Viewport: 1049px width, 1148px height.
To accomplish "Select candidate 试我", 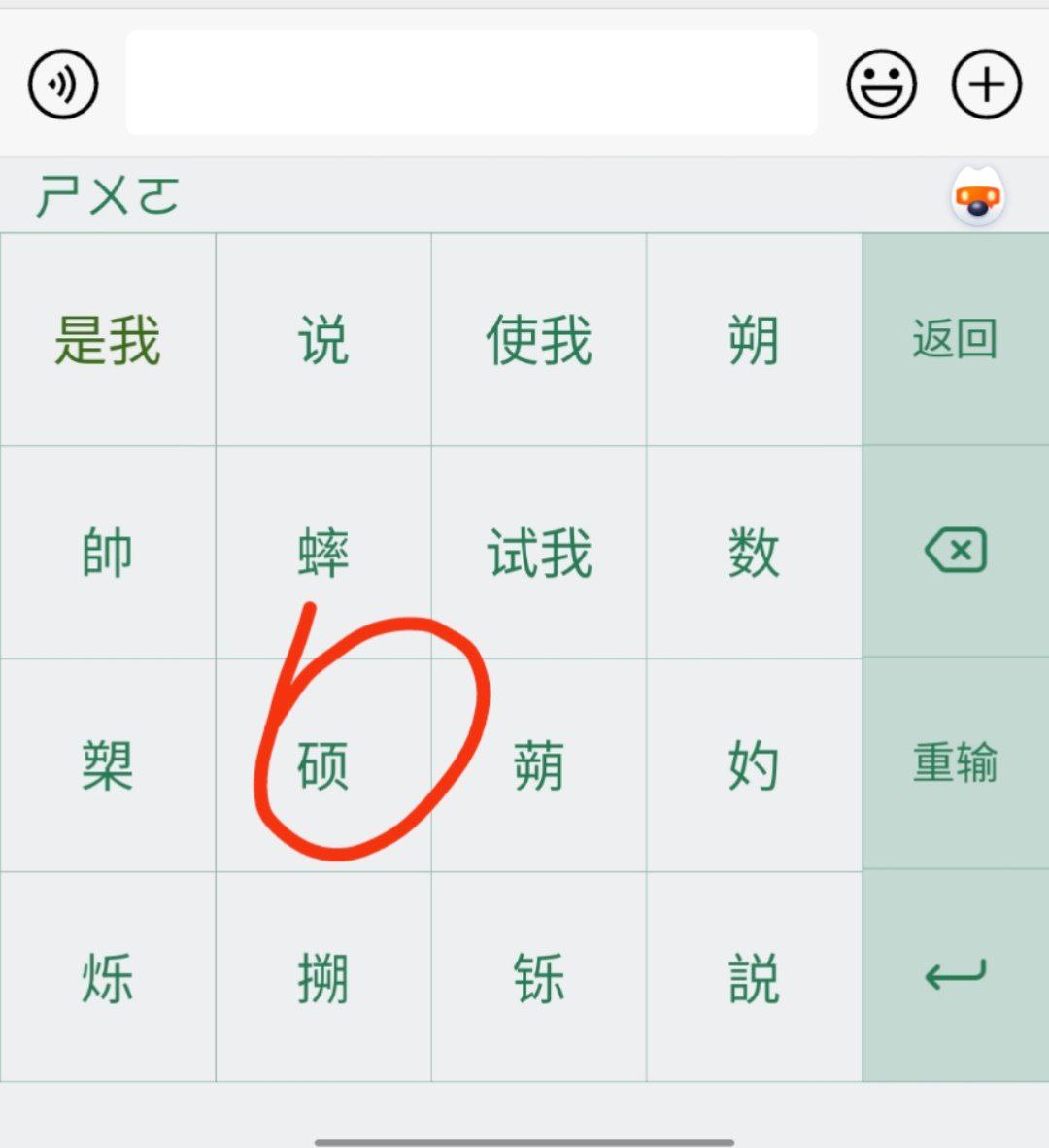I will pos(539,552).
